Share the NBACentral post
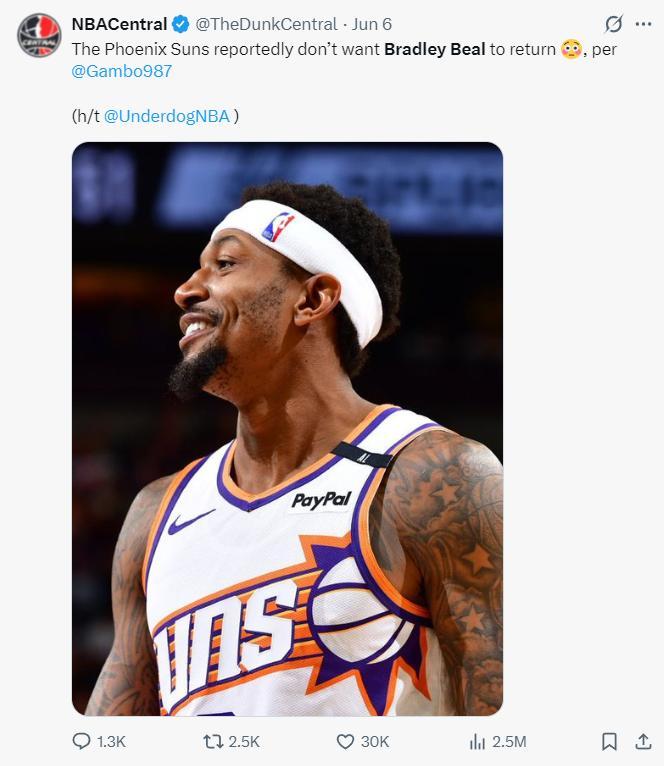 [x=643, y=741]
